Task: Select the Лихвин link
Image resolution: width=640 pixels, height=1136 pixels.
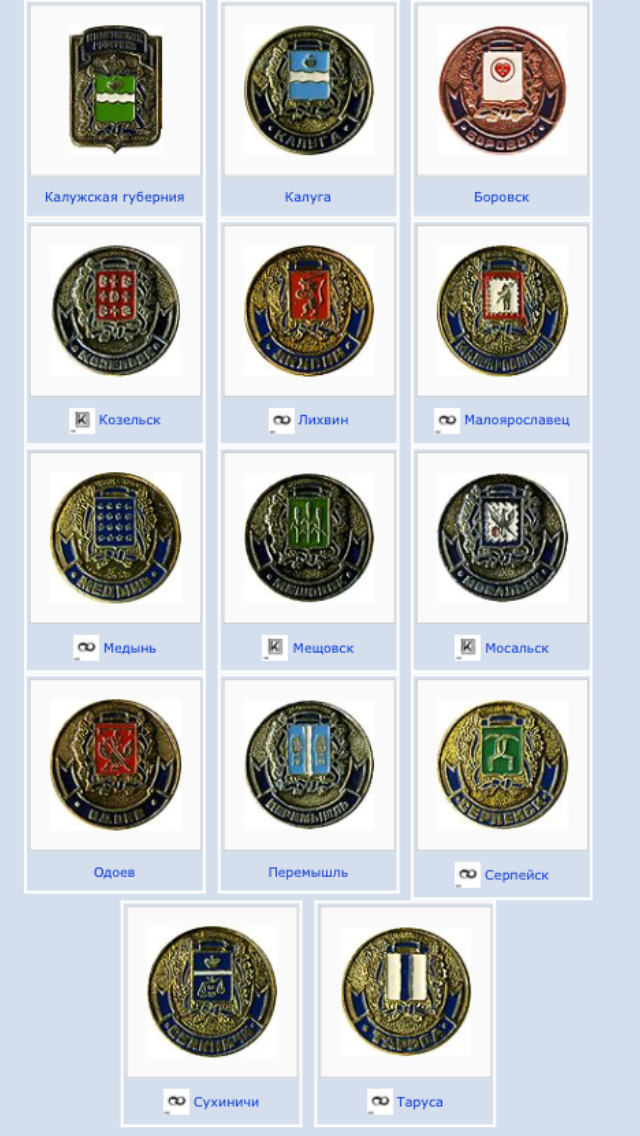Action: pyautogui.click(x=323, y=420)
